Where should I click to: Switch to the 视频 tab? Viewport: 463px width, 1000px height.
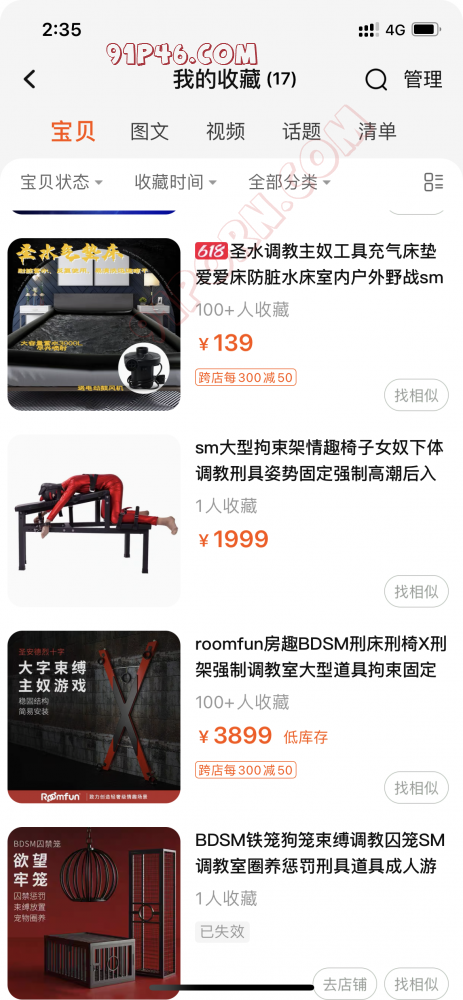click(225, 131)
